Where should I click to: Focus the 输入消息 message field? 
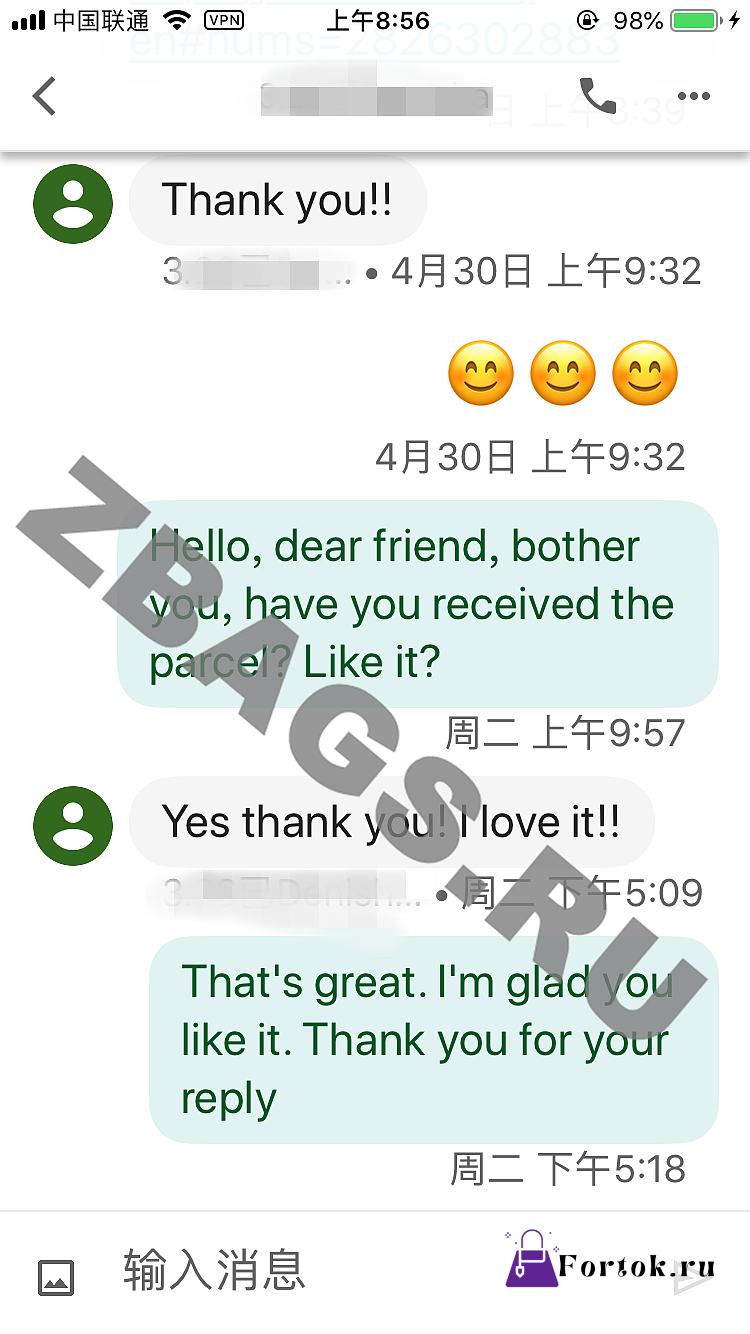(x=300, y=1270)
